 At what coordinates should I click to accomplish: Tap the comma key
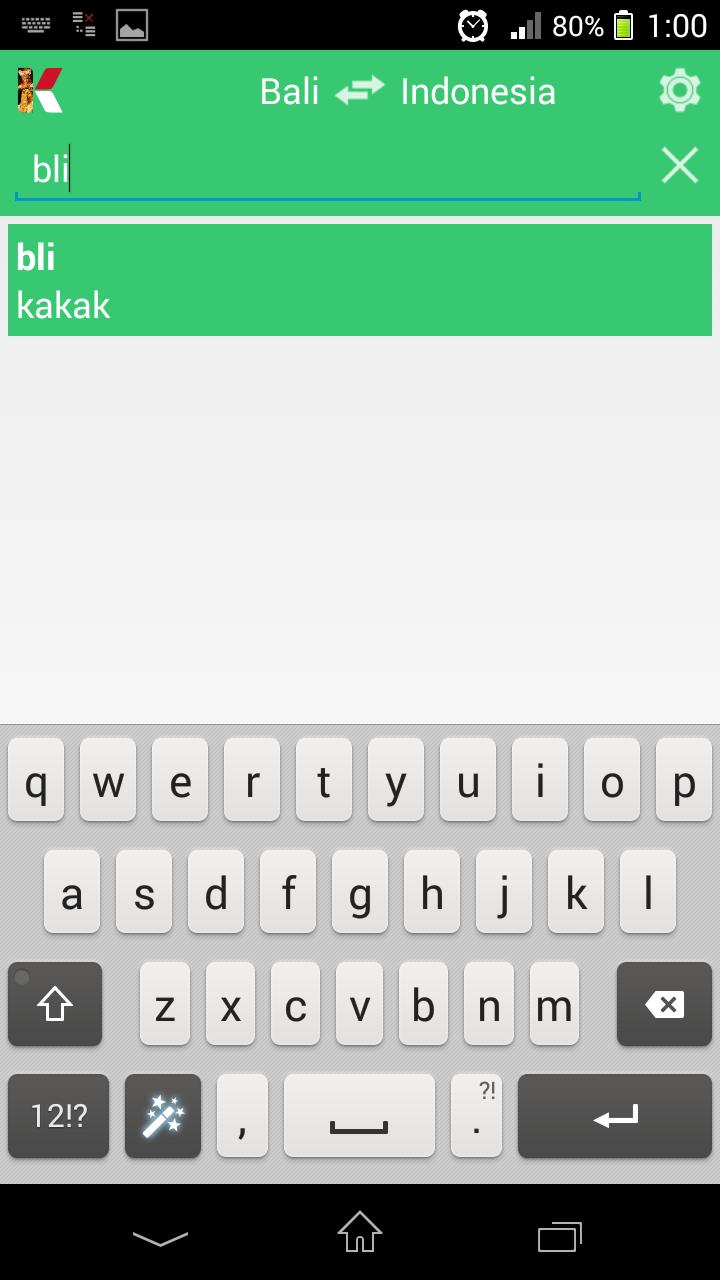(x=242, y=1116)
